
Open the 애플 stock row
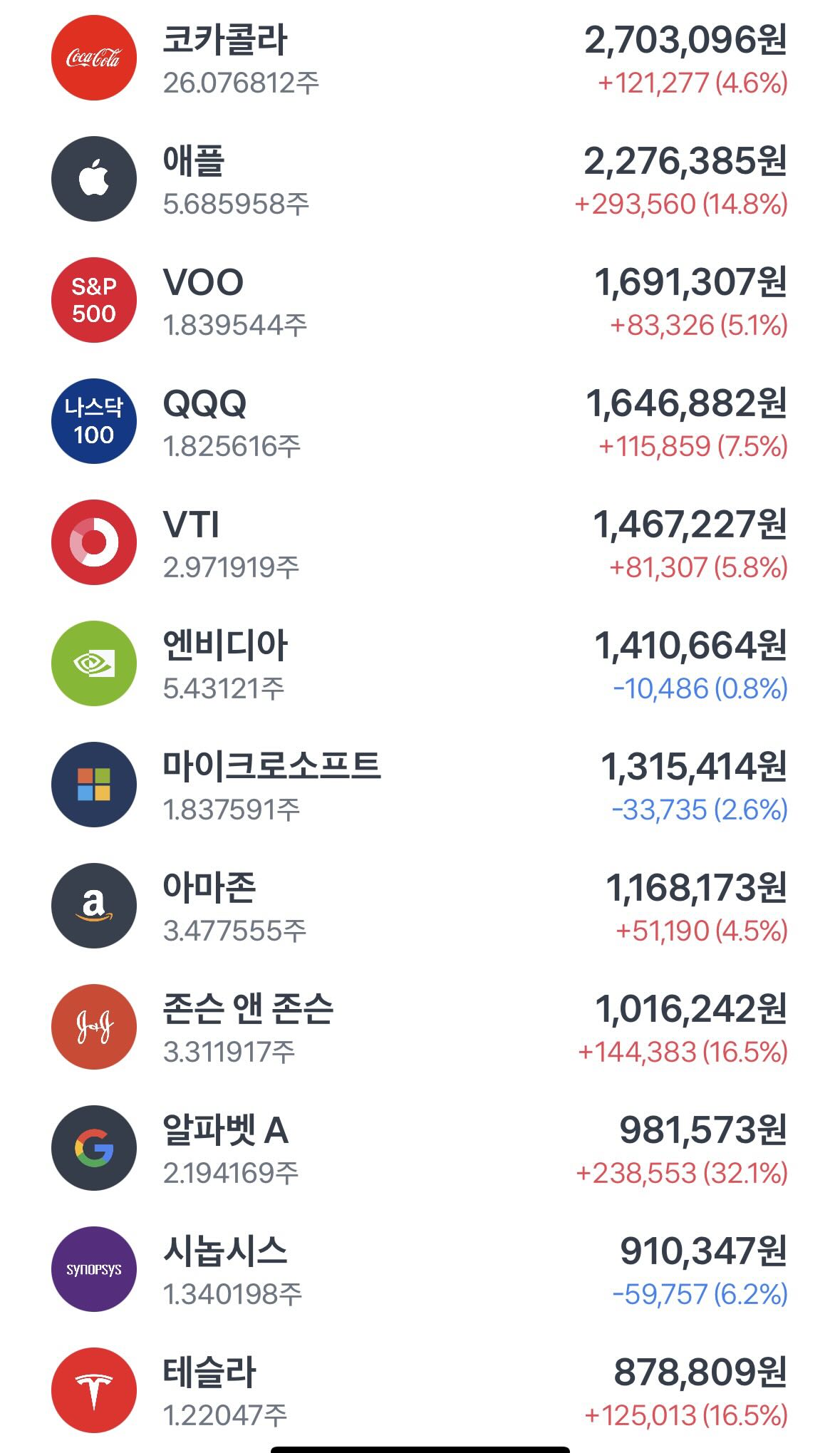pos(420,179)
